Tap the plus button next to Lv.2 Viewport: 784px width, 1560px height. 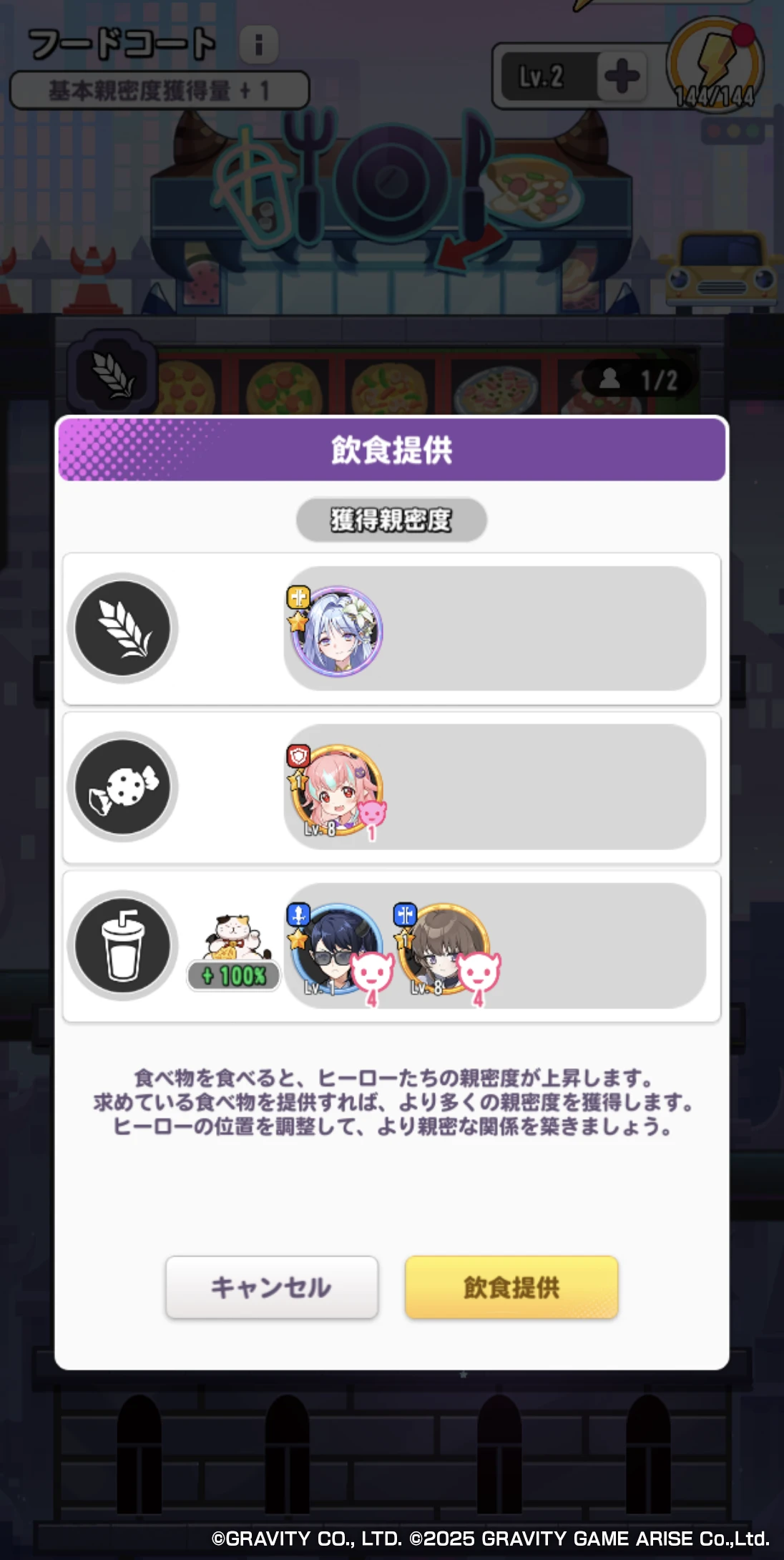point(621,76)
